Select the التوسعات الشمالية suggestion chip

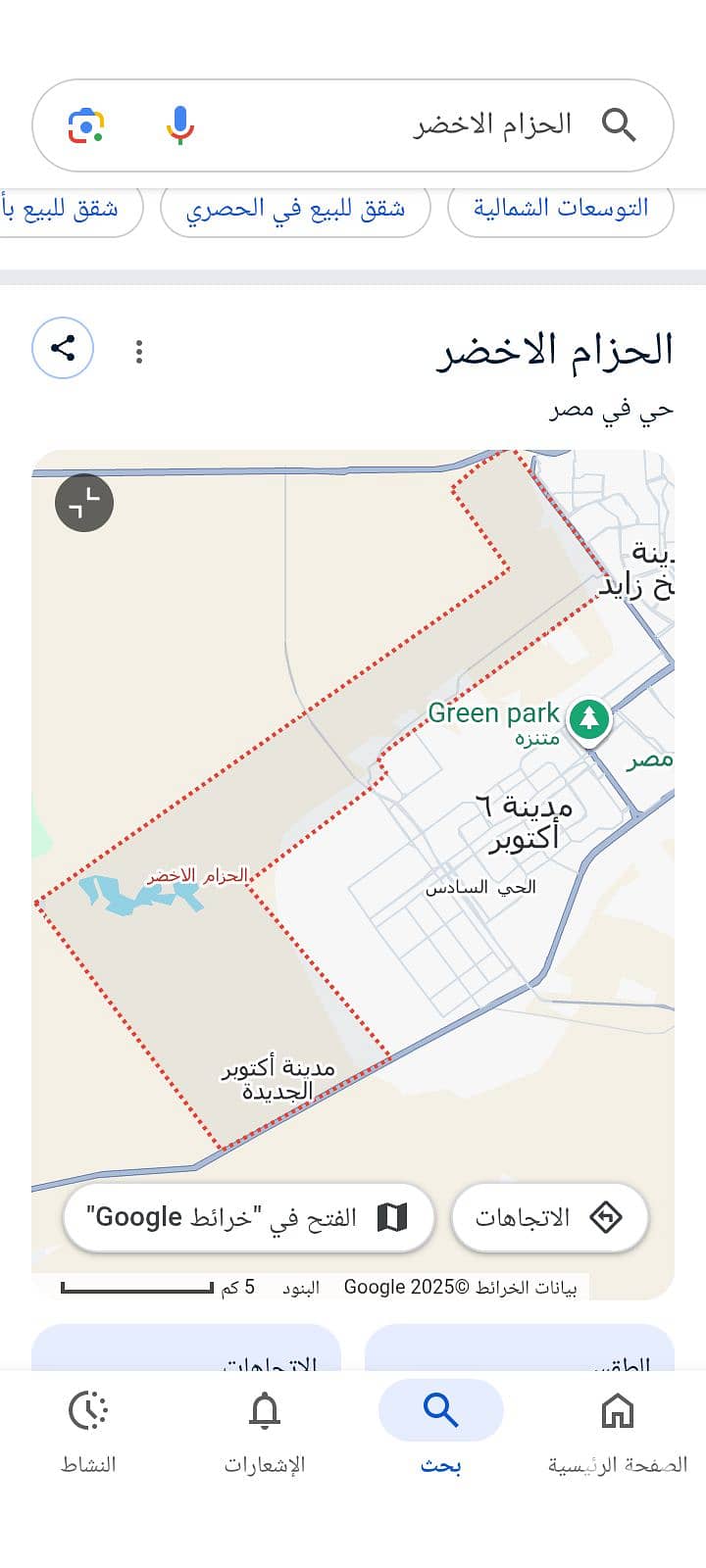click(561, 209)
